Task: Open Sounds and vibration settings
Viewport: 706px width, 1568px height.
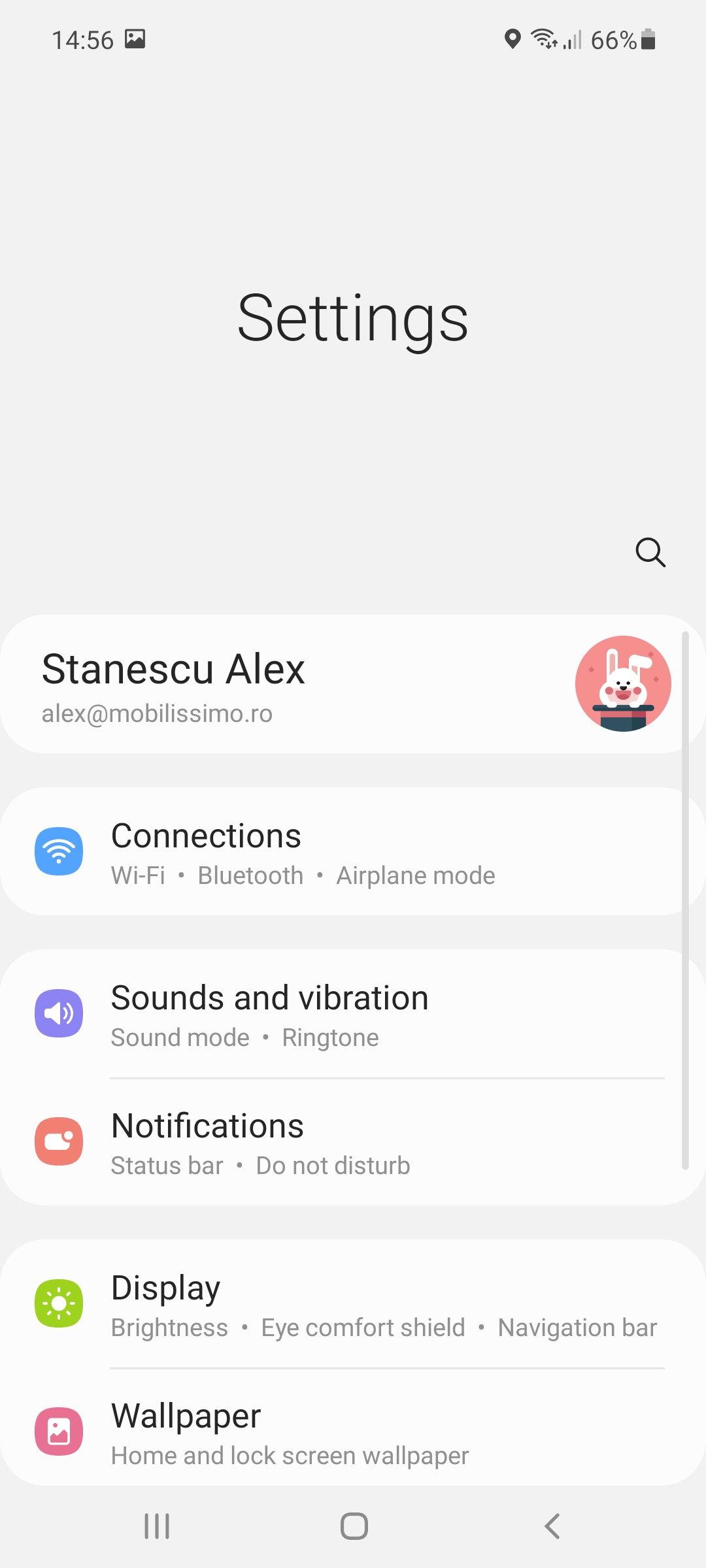Action: coord(353,1013)
